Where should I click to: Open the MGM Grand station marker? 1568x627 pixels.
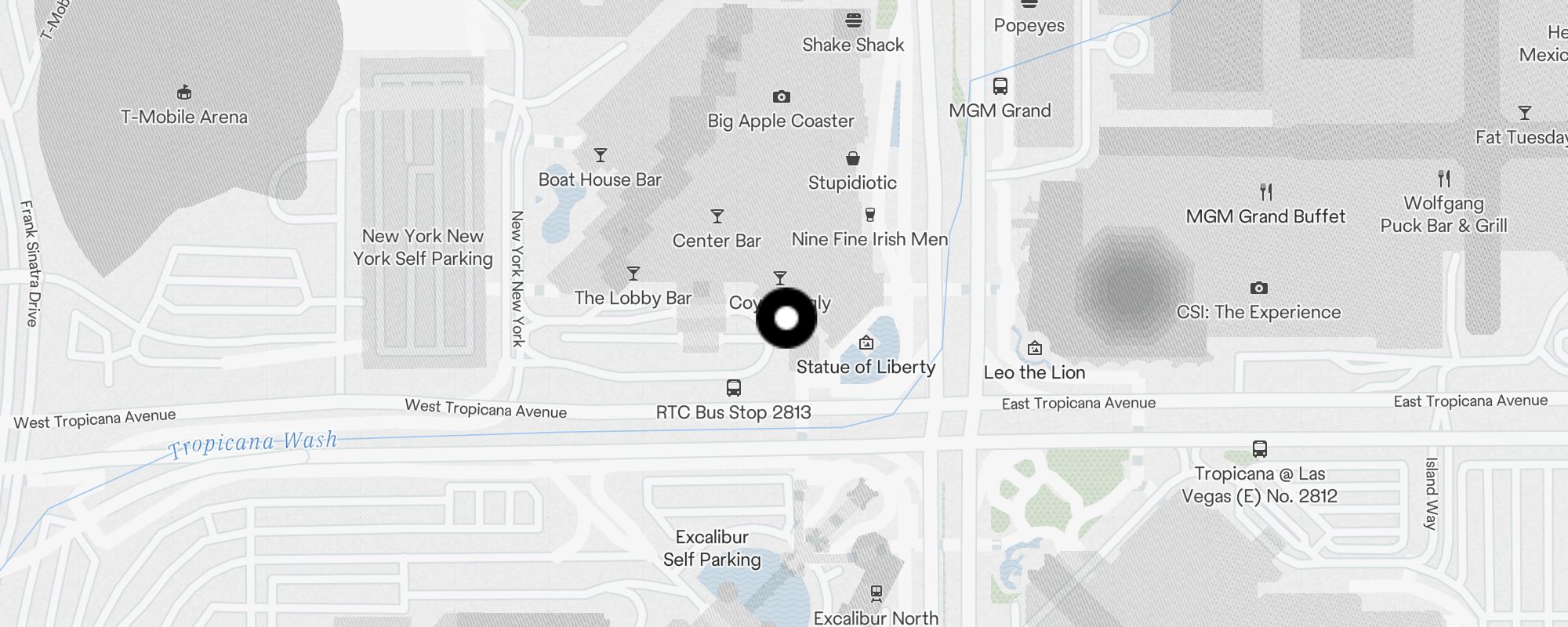coord(1000,86)
